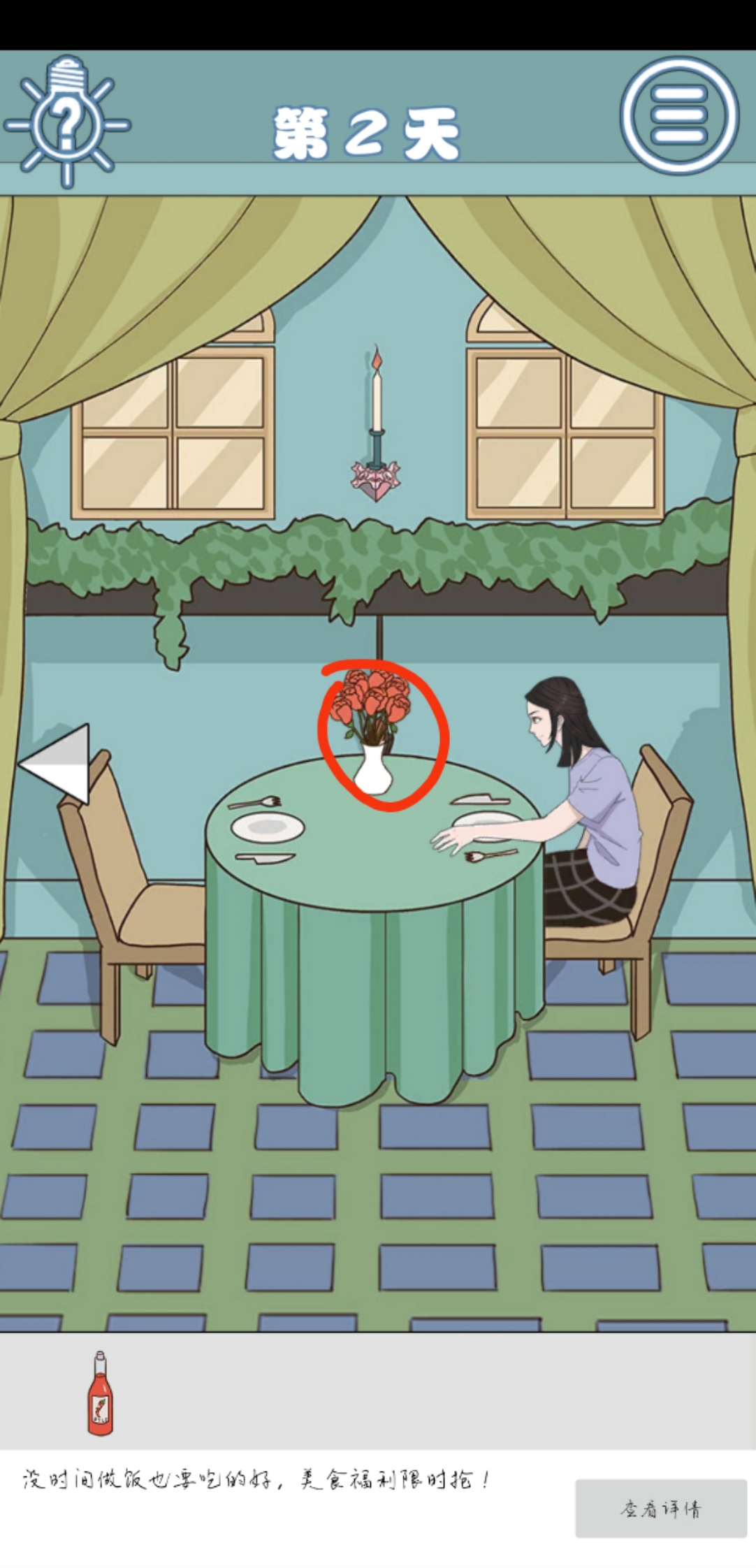Open the hamburger menu

(x=678, y=115)
